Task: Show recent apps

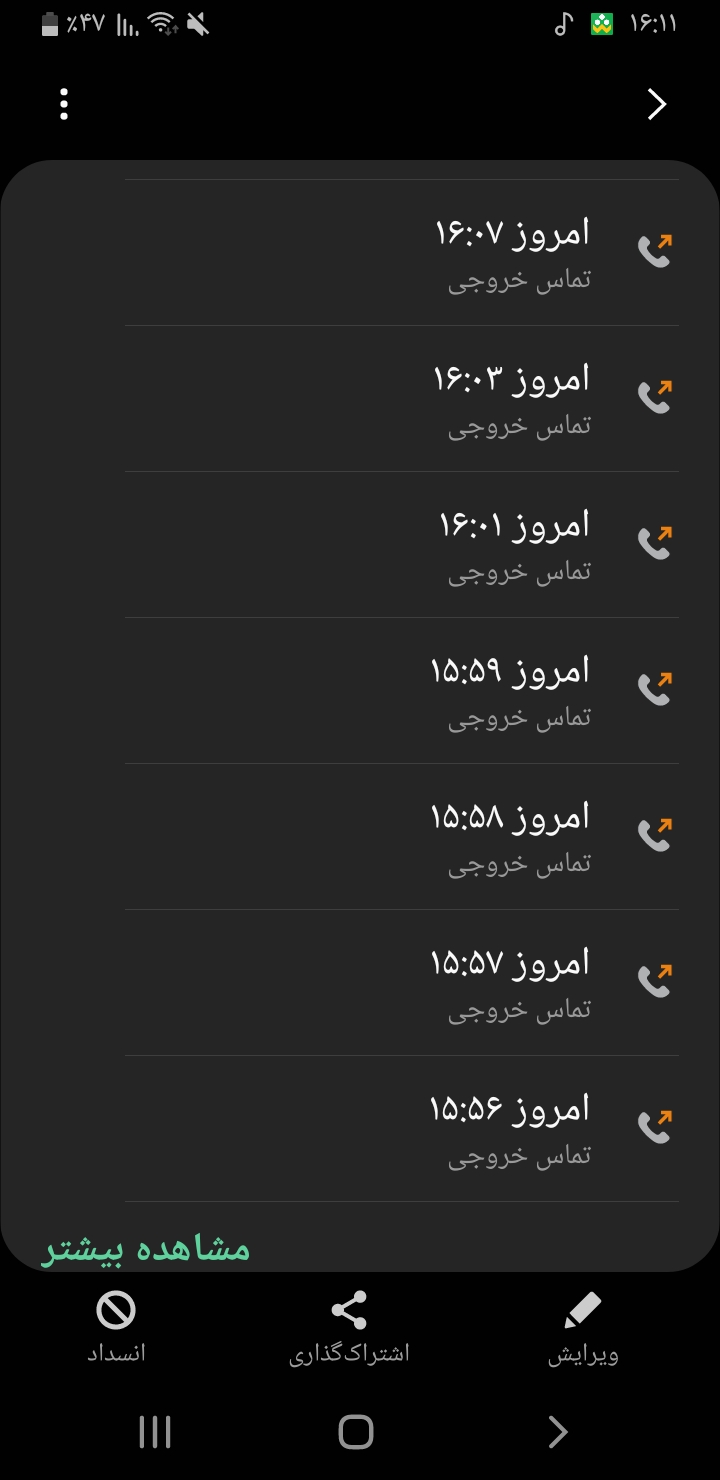Action: (155, 1432)
